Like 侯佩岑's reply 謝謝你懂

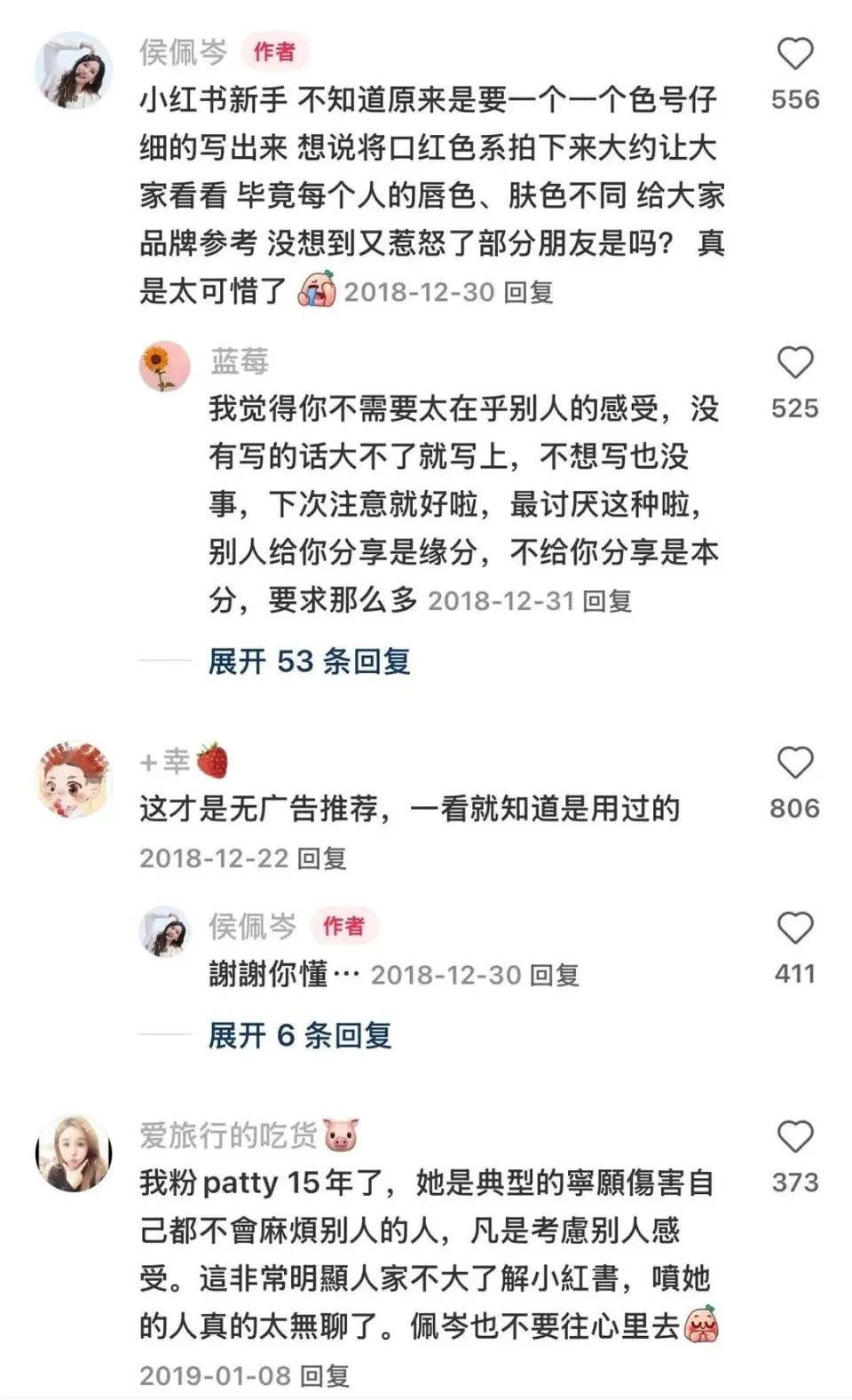point(794,929)
